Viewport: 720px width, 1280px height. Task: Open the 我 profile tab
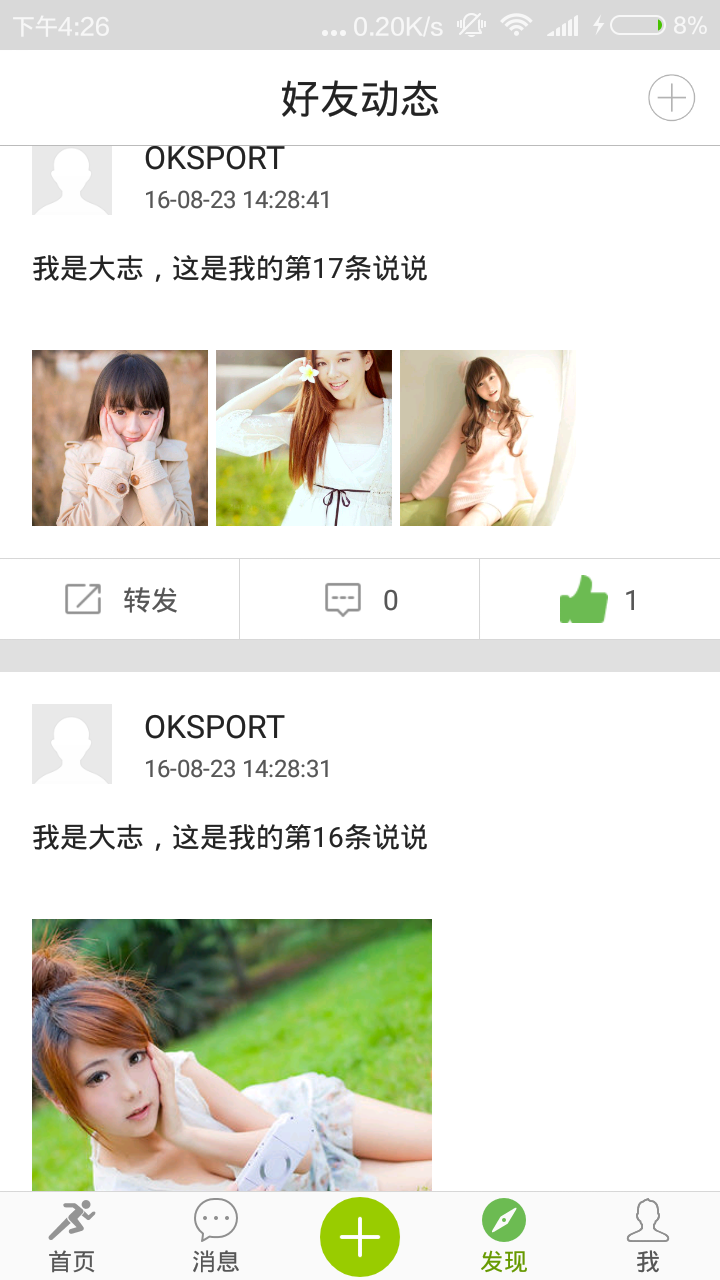click(x=648, y=1237)
